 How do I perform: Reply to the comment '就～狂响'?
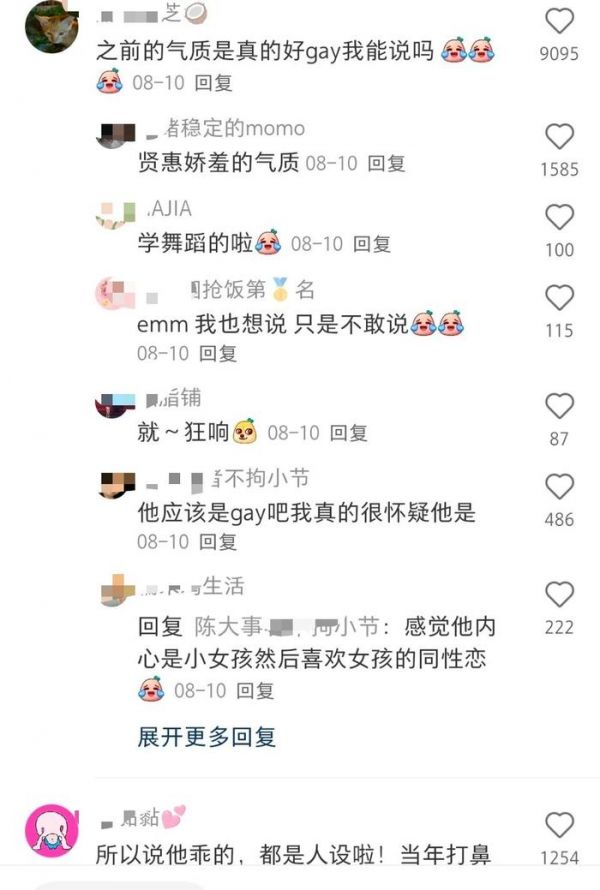348,433
